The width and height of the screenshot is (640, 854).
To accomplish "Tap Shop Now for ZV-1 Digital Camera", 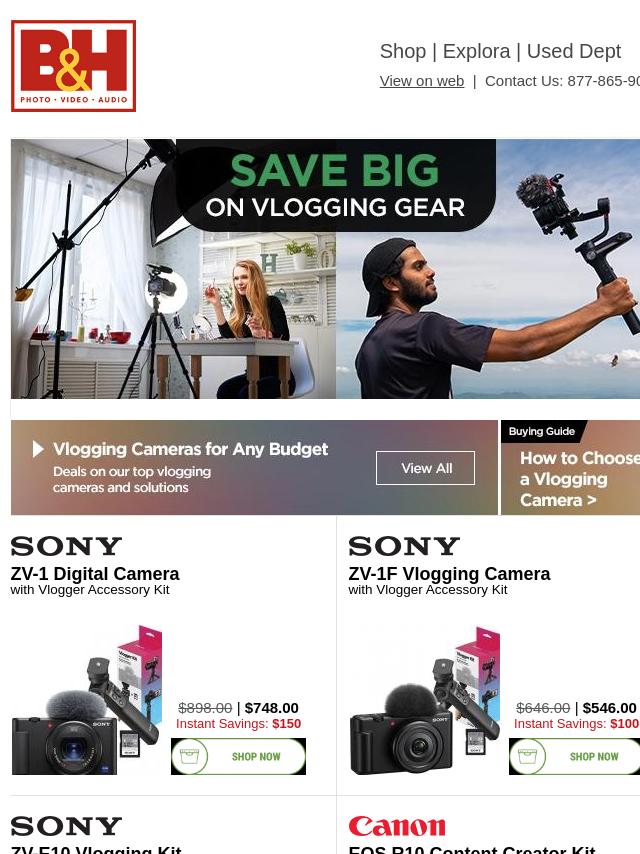I will (238, 757).
